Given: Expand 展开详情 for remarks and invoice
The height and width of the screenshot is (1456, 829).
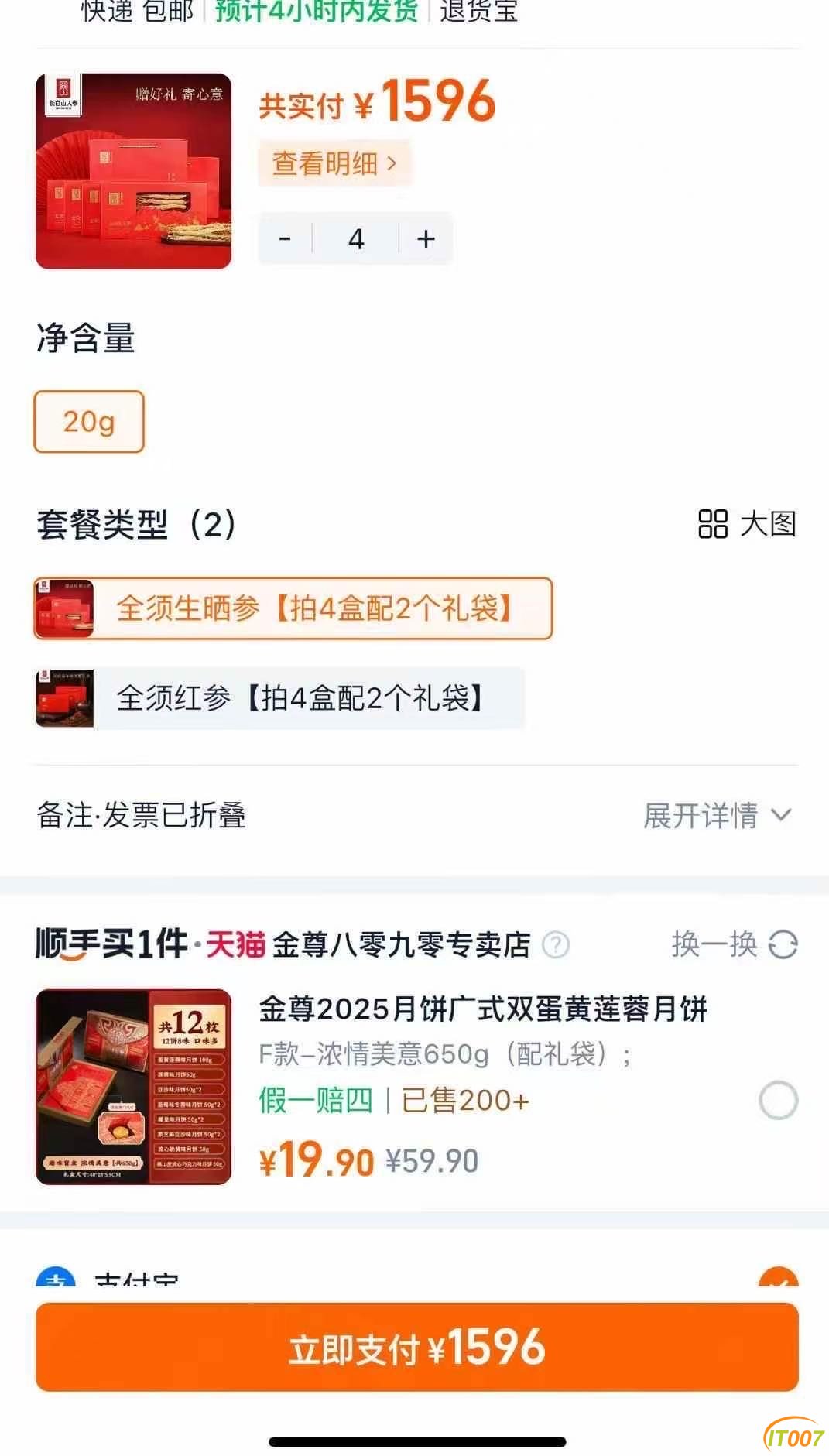Looking at the screenshot, I should tap(717, 815).
